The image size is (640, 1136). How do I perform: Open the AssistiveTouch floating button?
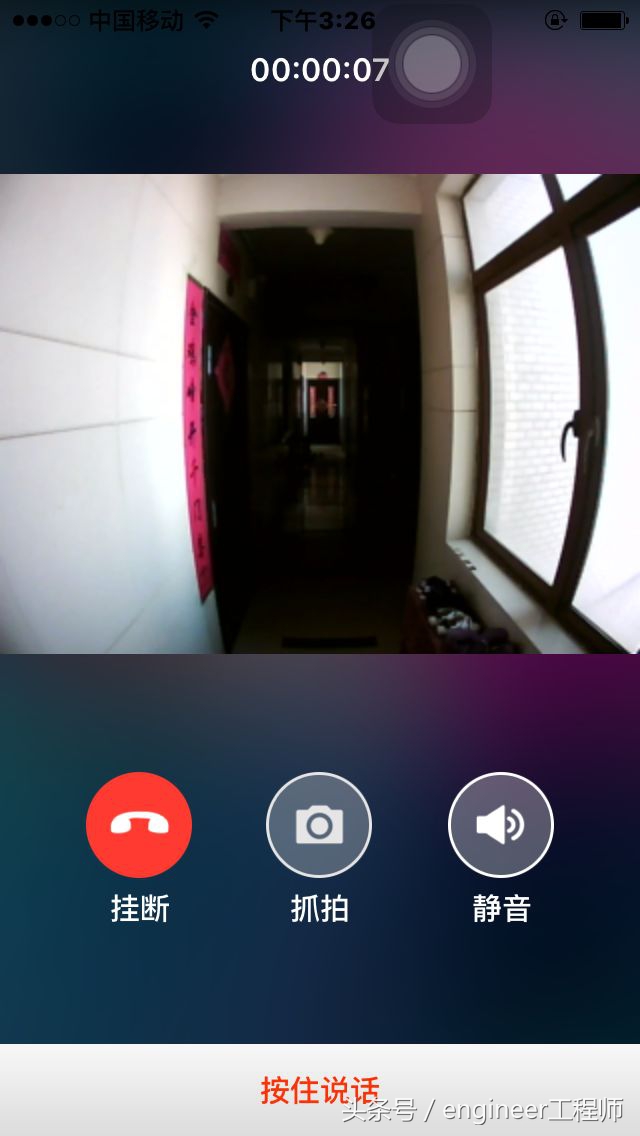[x=432, y=64]
